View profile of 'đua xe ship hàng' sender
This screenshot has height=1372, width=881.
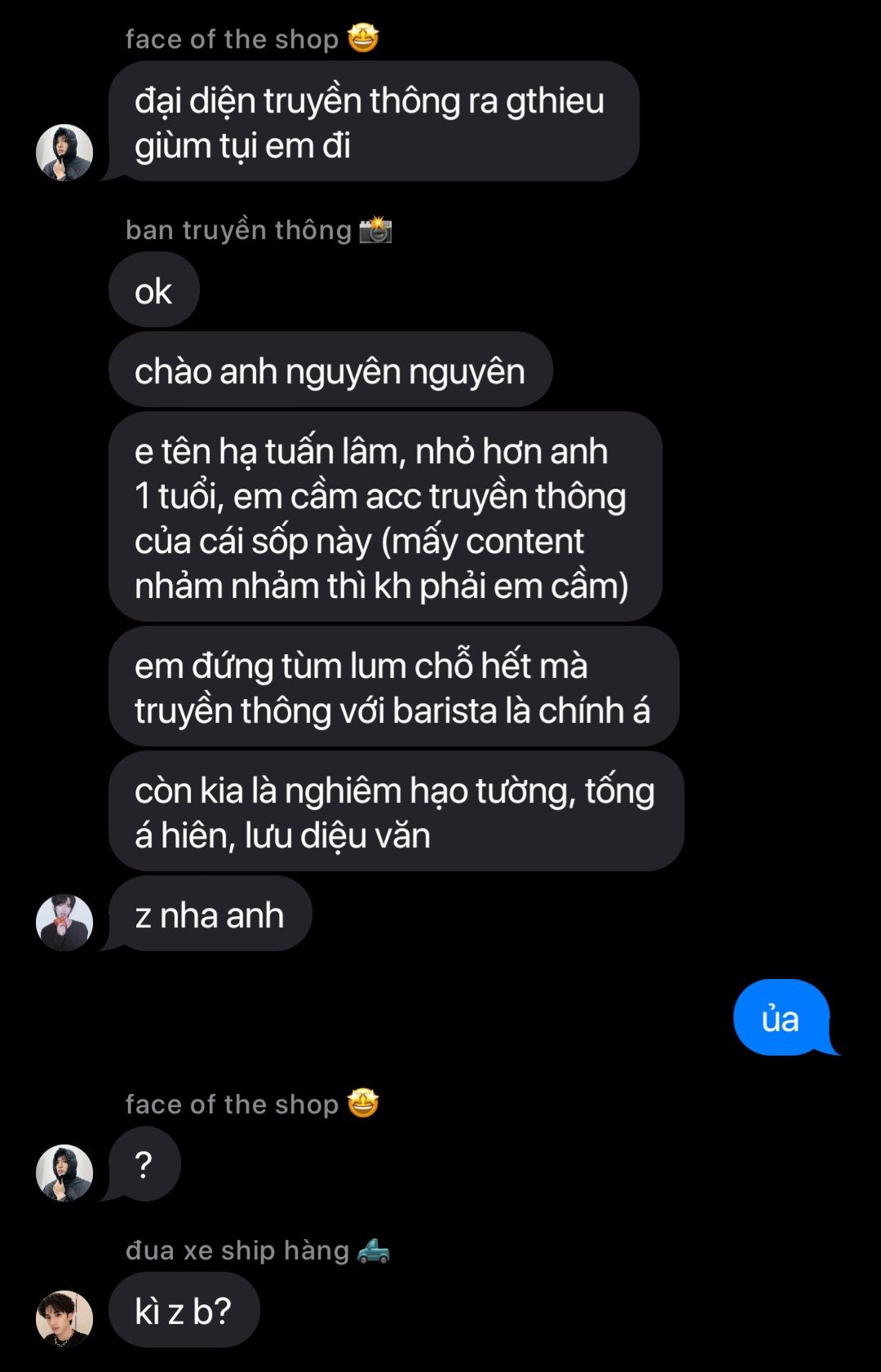click(64, 1318)
